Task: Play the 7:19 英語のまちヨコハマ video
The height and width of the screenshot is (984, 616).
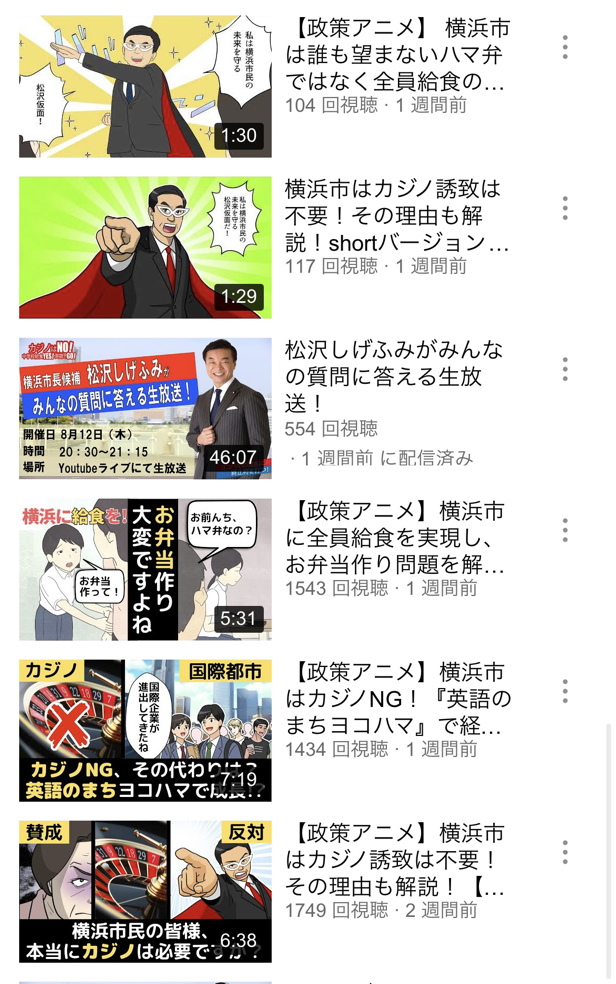Action: pyautogui.click(x=145, y=730)
